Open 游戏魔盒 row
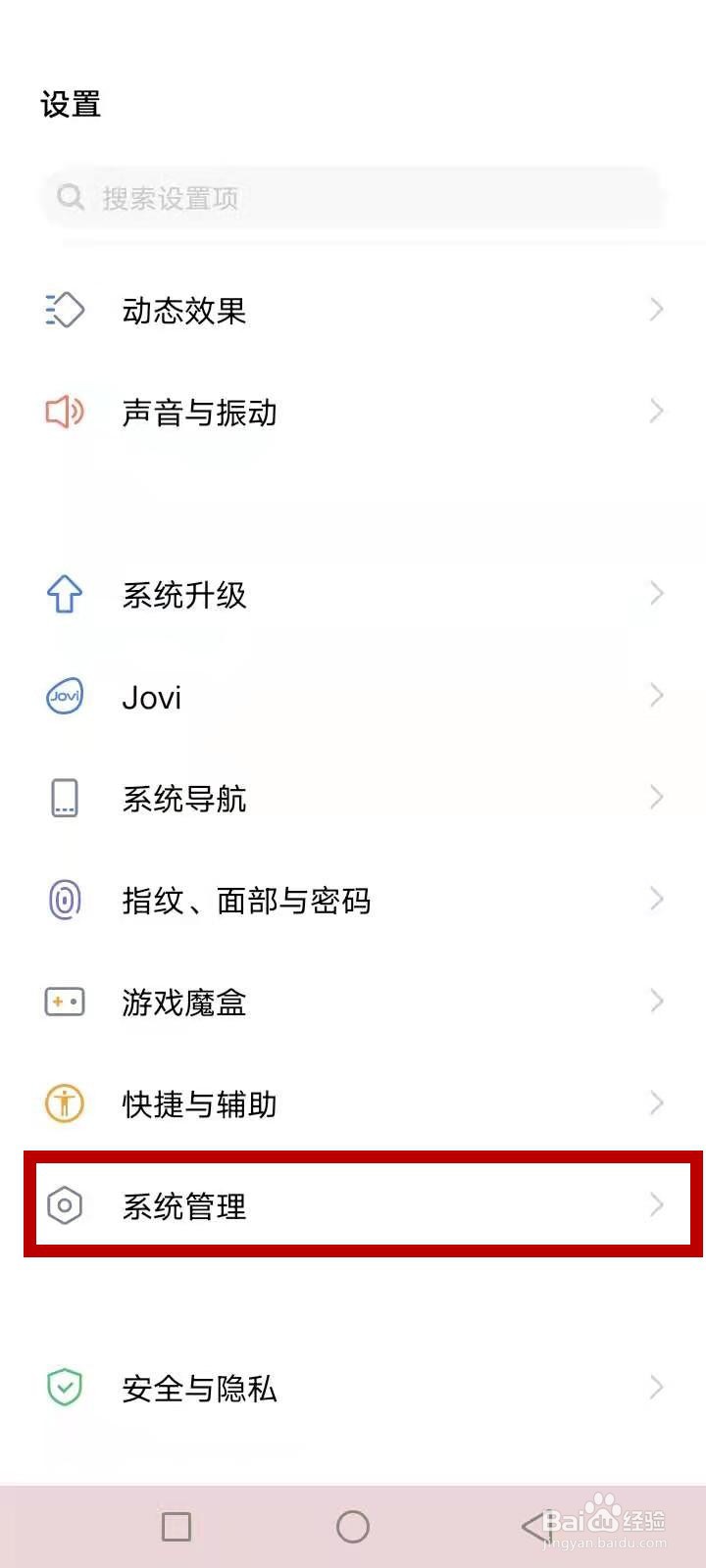This screenshot has width=706, height=1568. click(353, 1003)
